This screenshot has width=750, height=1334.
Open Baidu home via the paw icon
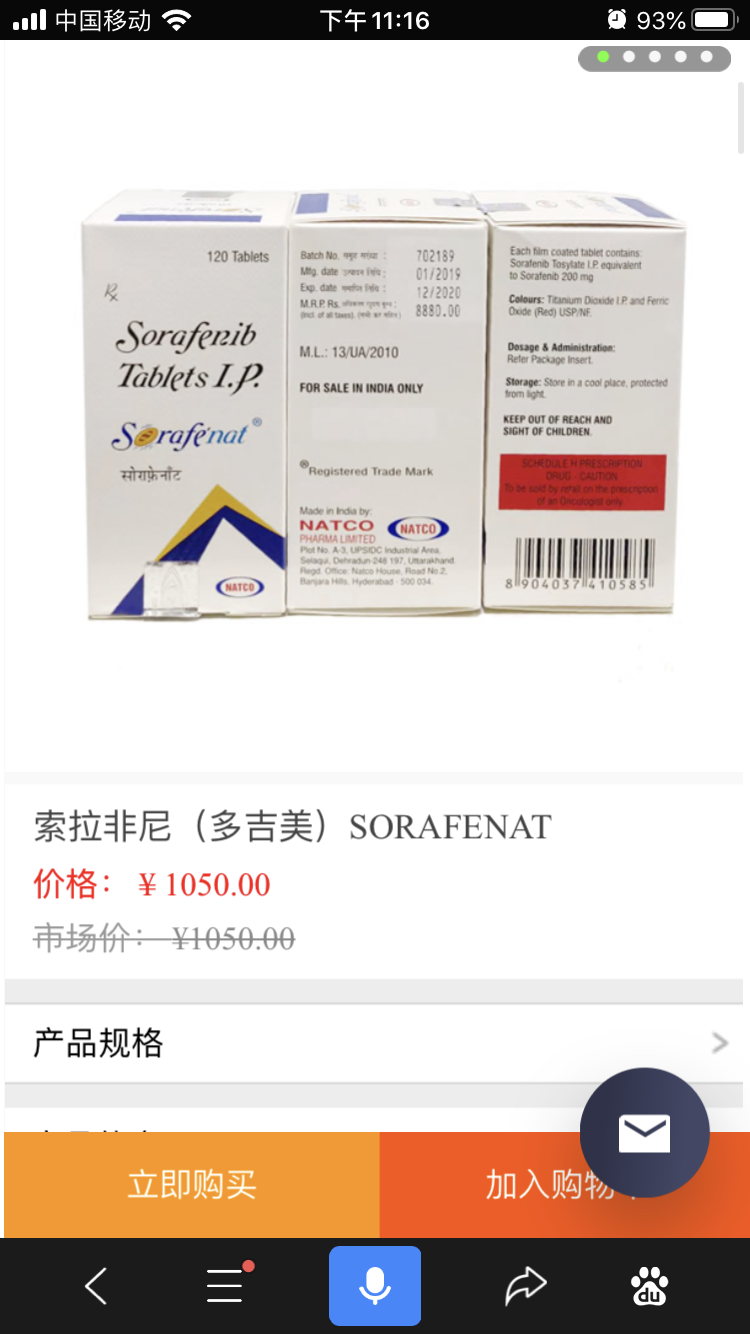(650, 1286)
